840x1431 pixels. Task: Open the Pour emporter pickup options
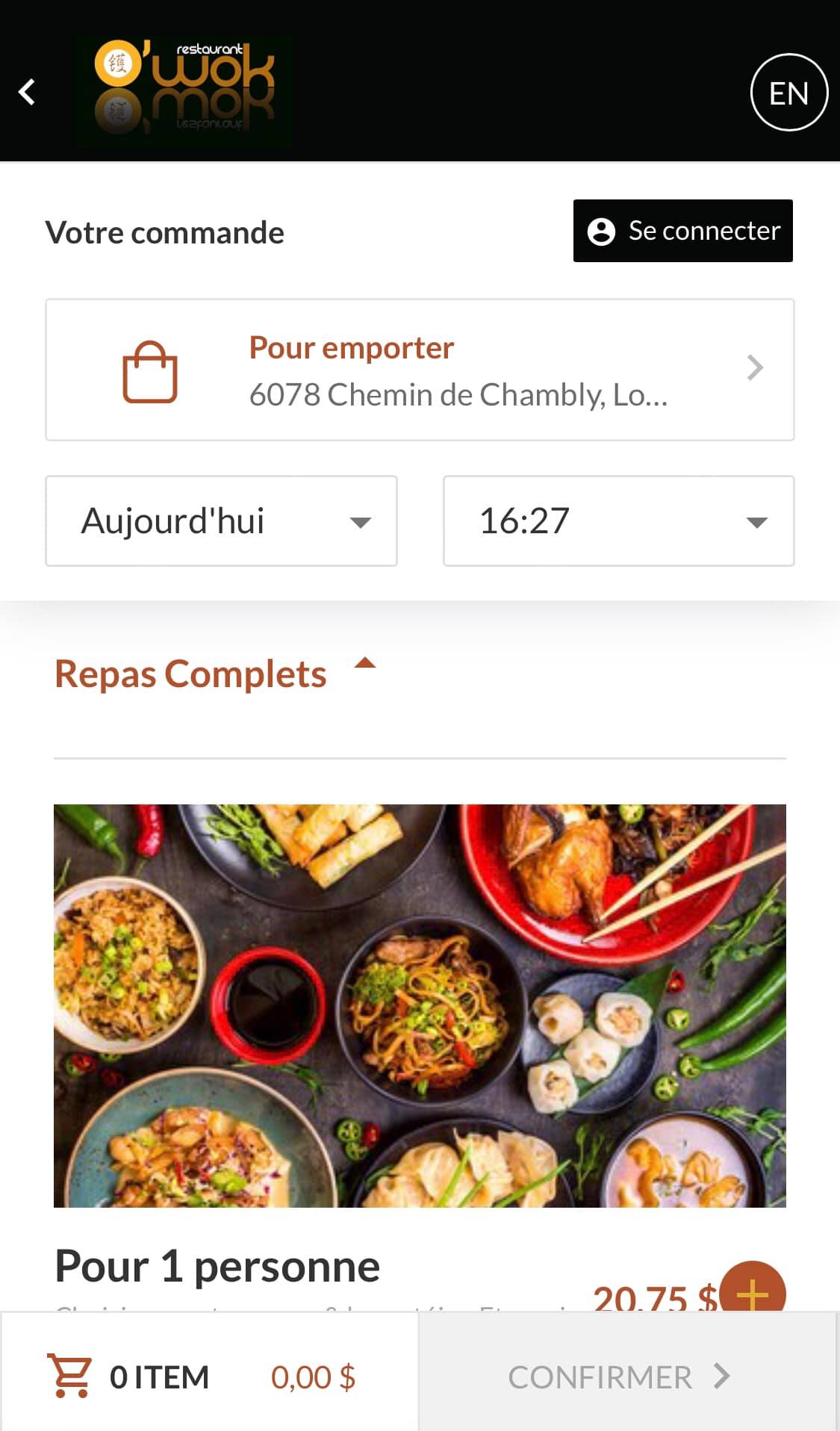tap(420, 370)
